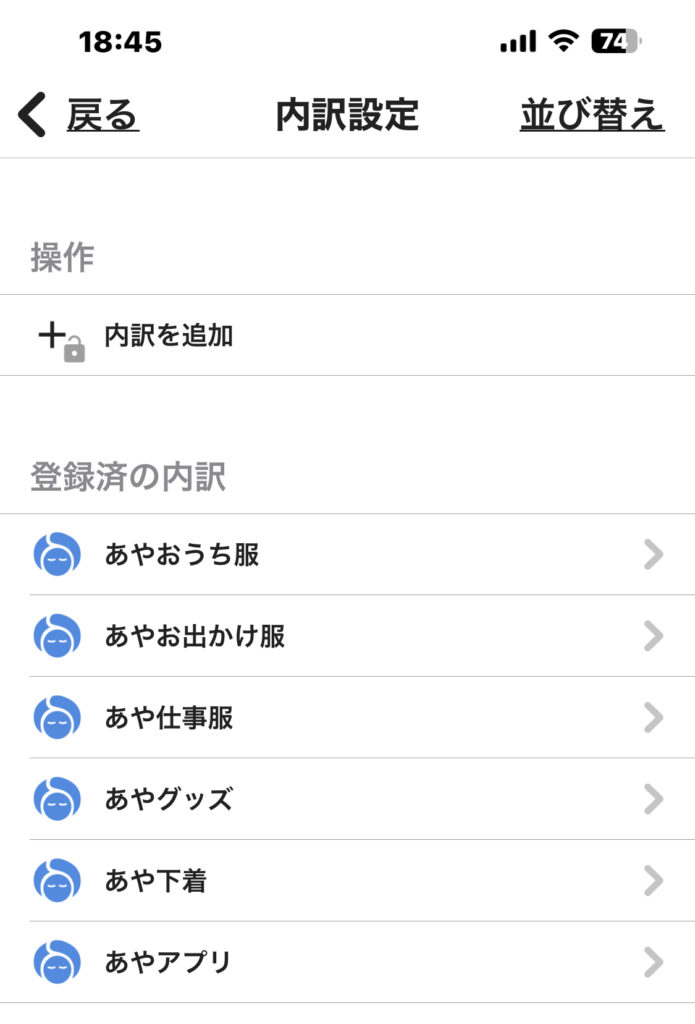The height and width of the screenshot is (1024, 695).
Task: Go back using the 戻る button
Action: (80, 115)
